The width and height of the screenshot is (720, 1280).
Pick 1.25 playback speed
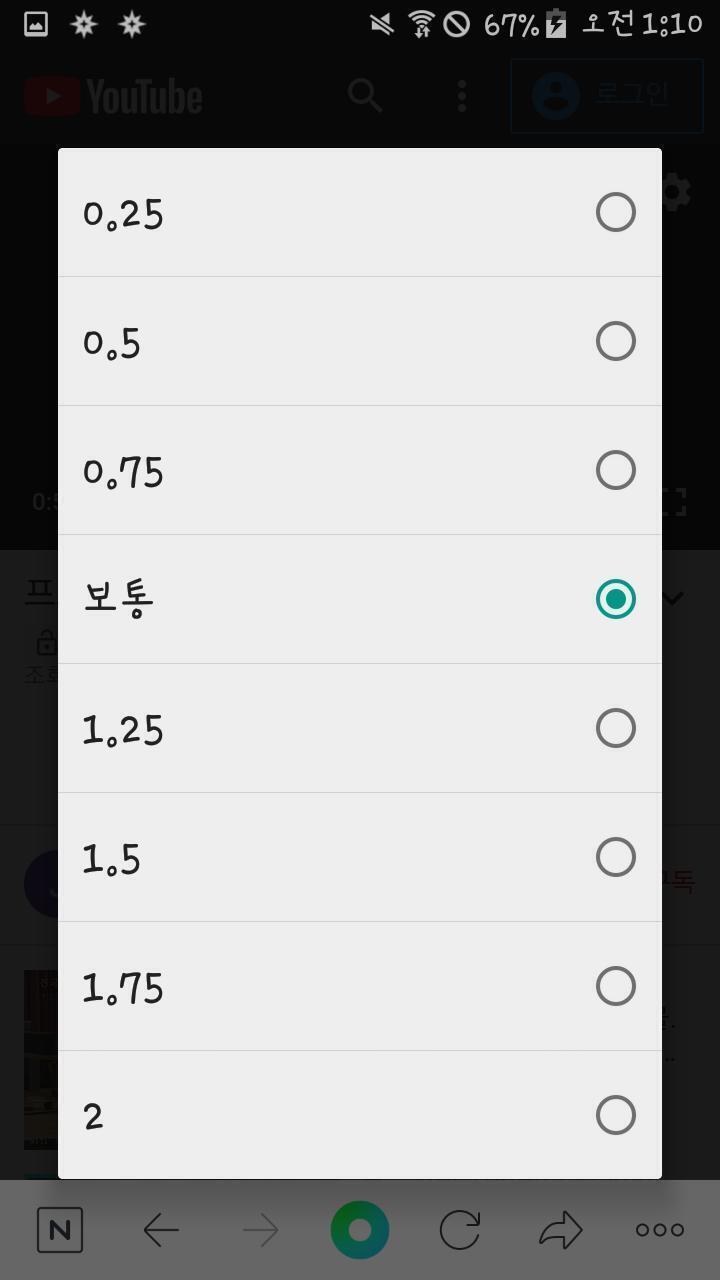pyautogui.click(x=360, y=728)
